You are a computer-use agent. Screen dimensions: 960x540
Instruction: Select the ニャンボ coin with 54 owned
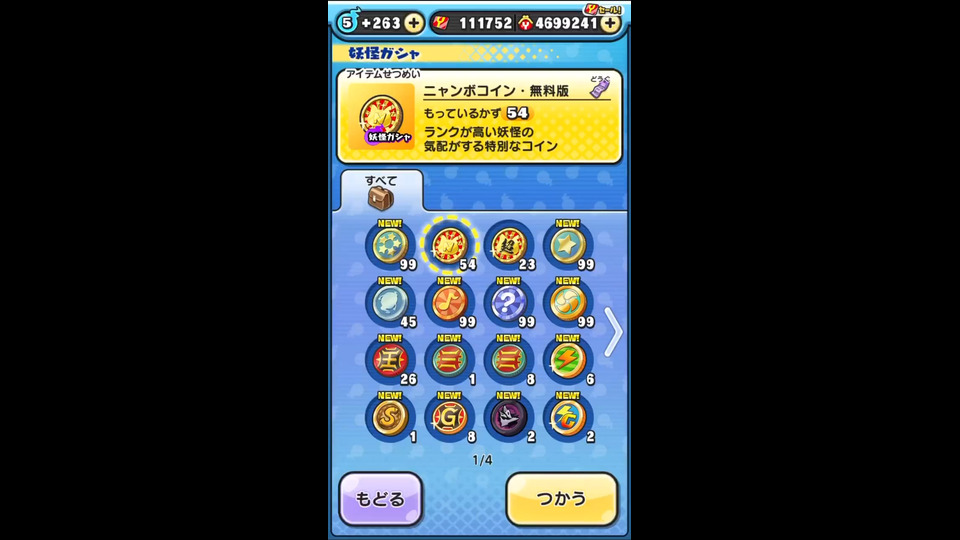pos(448,244)
